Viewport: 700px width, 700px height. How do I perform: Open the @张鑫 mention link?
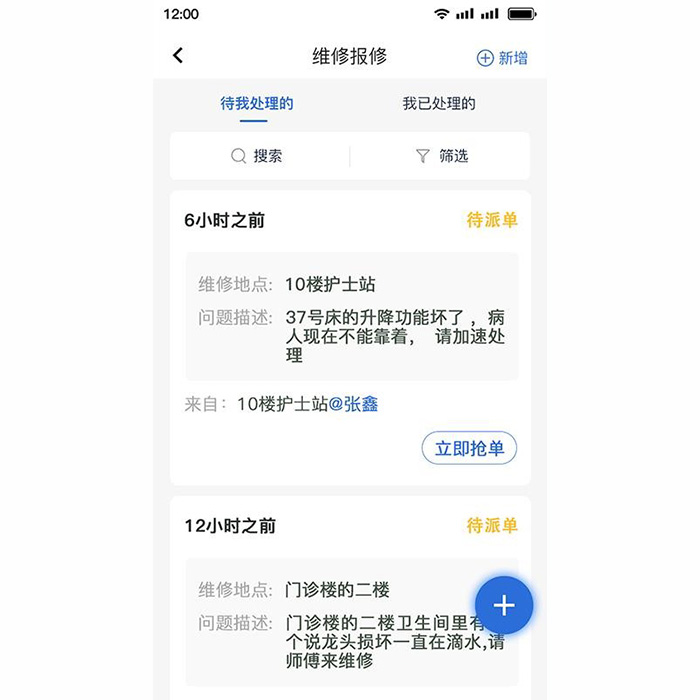354,404
